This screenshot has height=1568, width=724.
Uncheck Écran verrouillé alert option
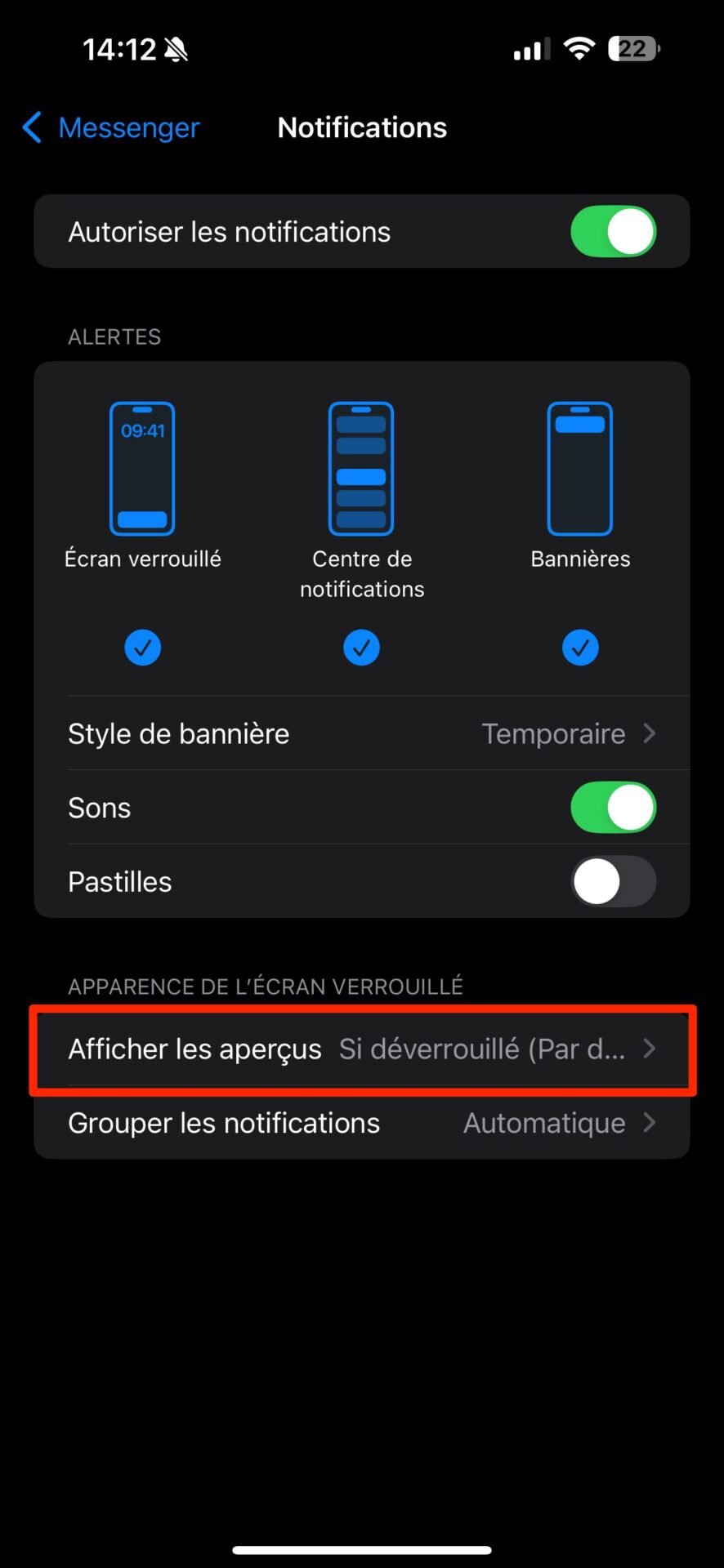[142, 648]
